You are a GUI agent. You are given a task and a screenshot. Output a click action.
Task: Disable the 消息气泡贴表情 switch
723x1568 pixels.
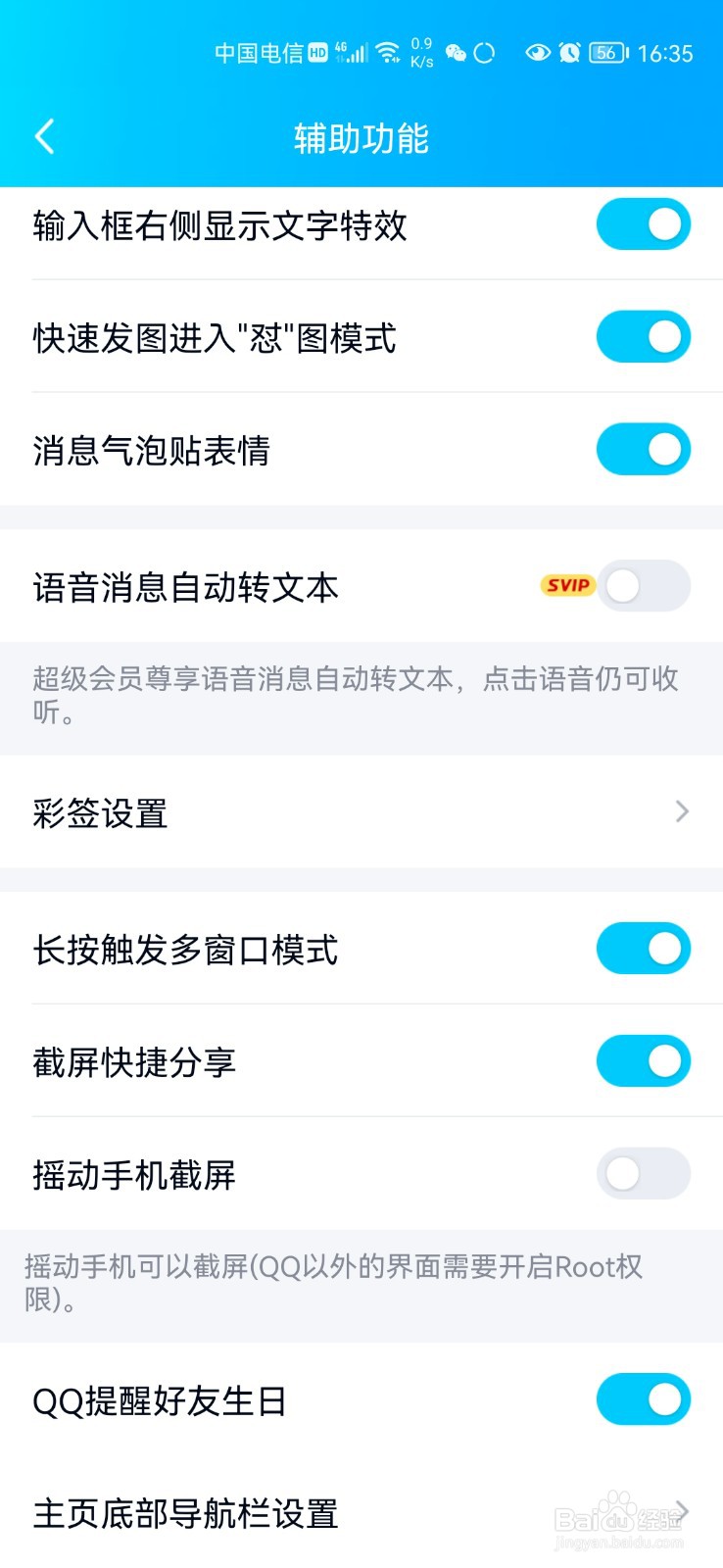[644, 449]
